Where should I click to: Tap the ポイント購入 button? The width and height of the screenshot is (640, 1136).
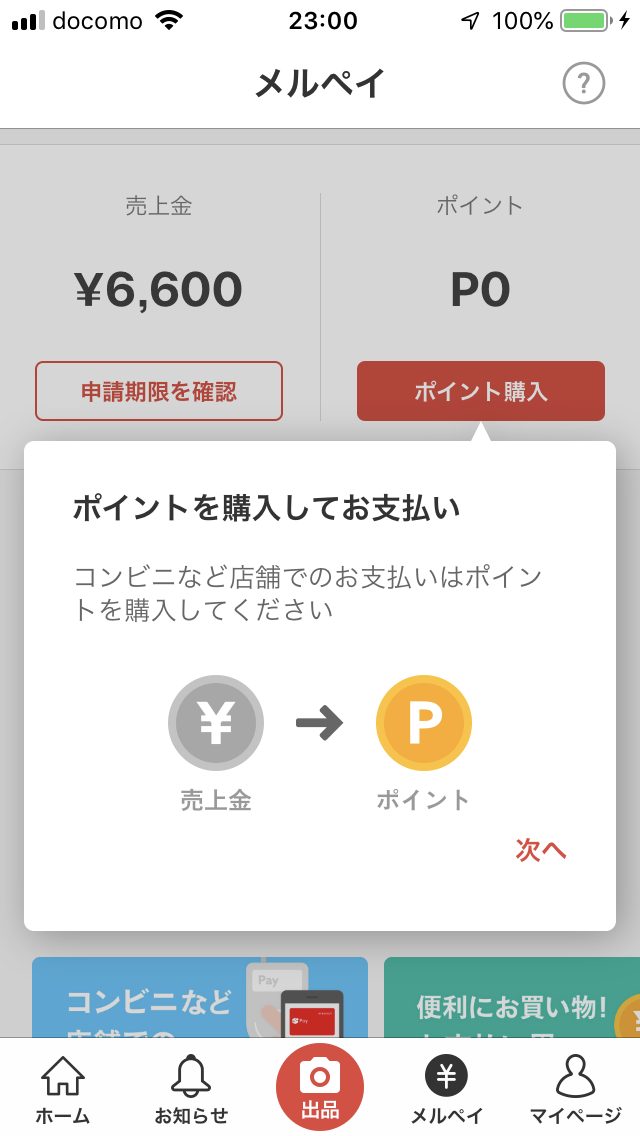pyautogui.click(x=481, y=391)
